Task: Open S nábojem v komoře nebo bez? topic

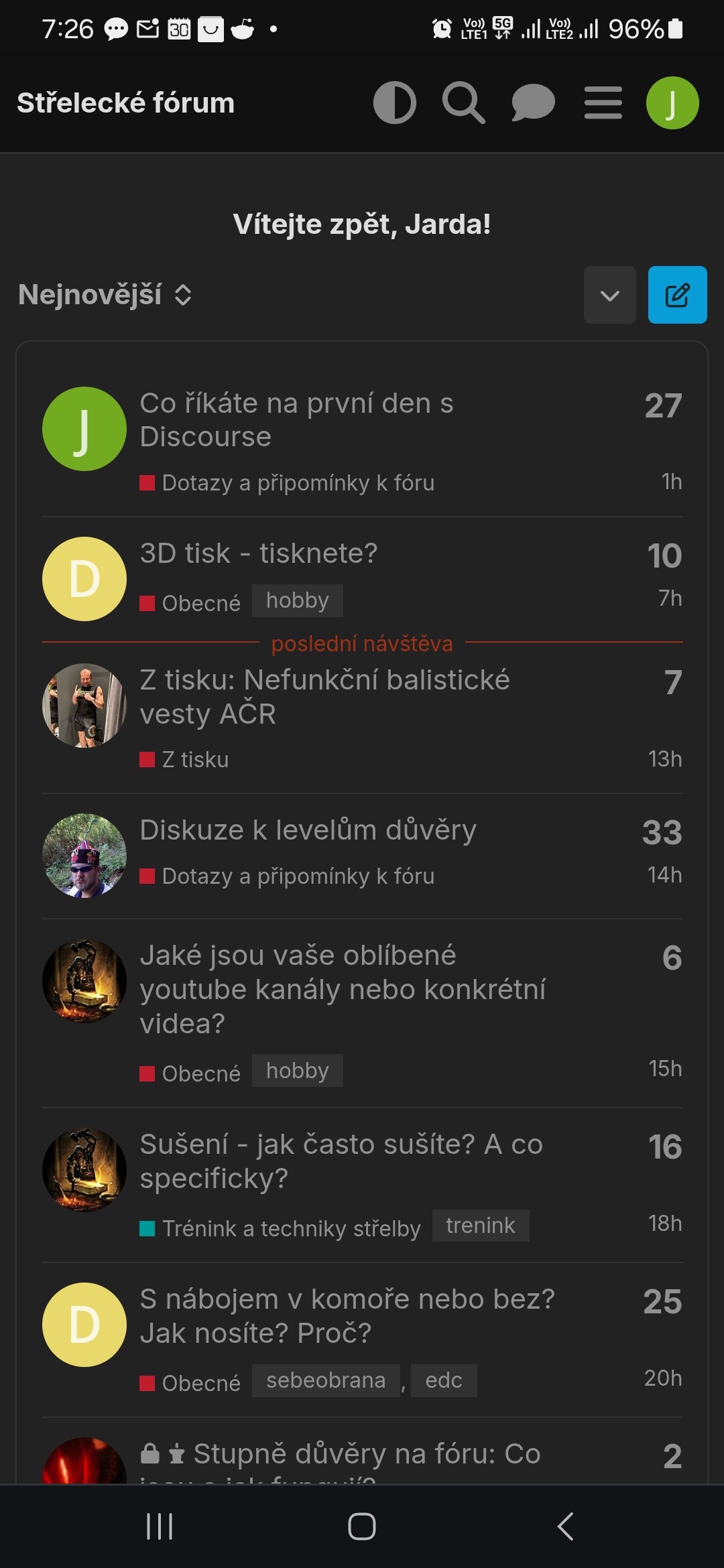Action: [x=347, y=1316]
